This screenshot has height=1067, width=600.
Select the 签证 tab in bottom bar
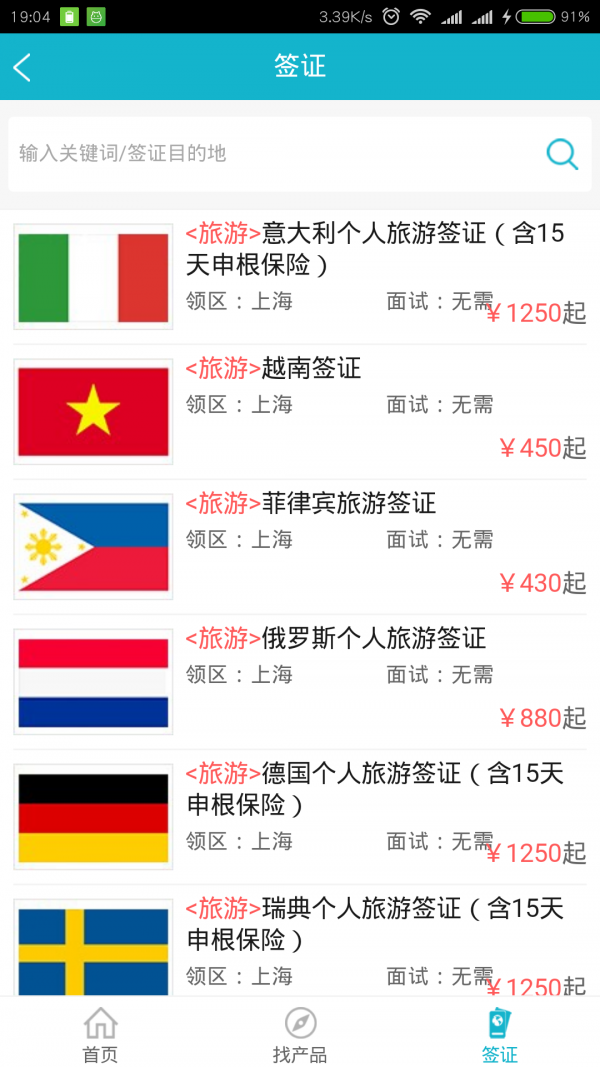499,1035
